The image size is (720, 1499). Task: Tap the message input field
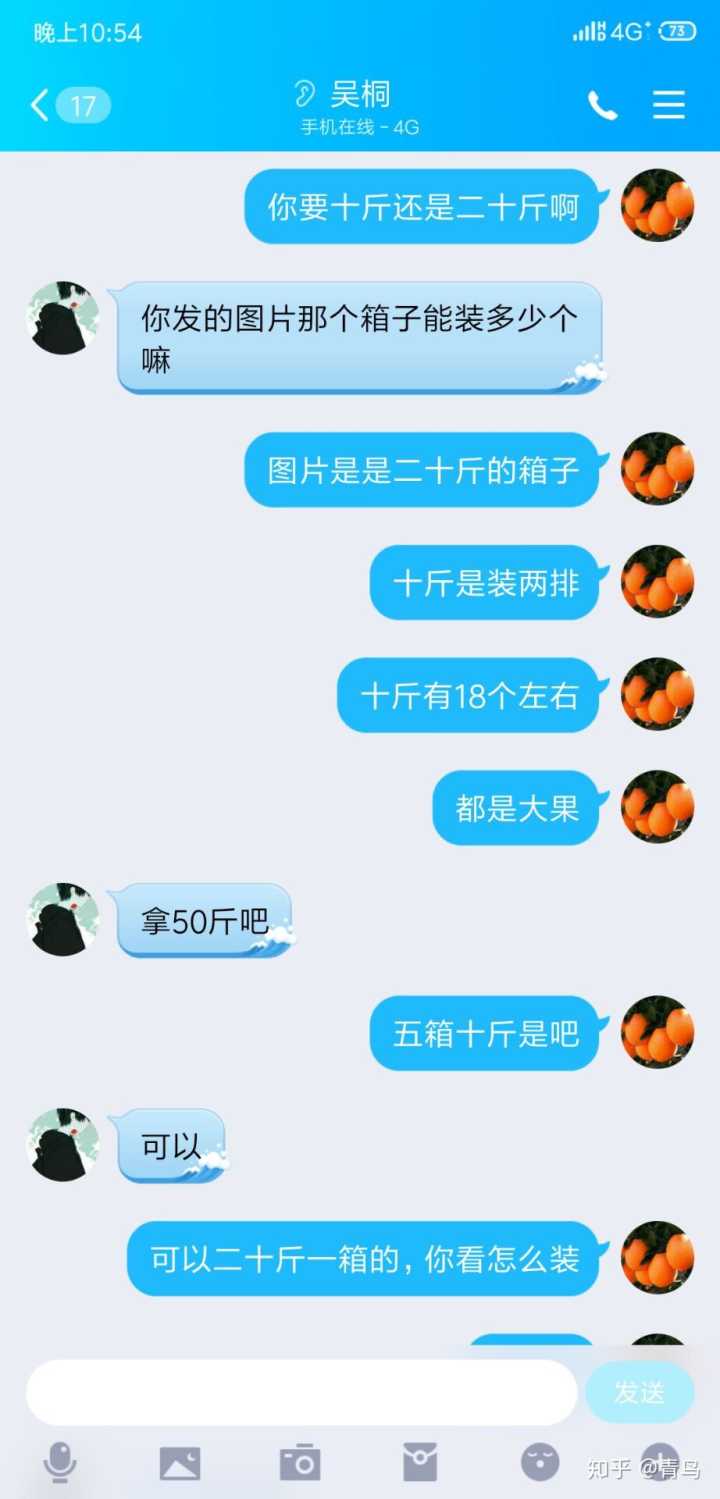coord(300,1391)
